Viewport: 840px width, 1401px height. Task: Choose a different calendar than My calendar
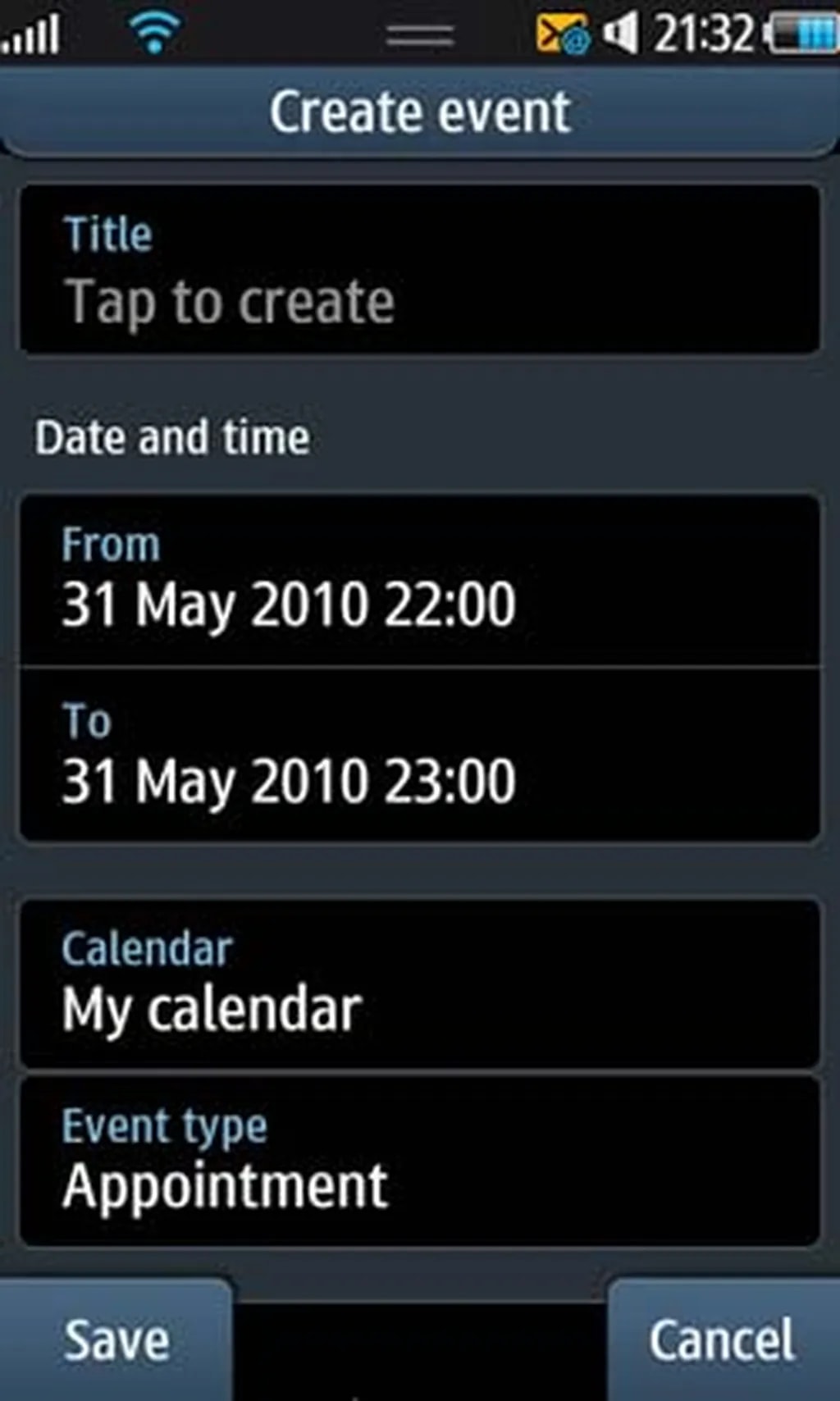(x=419, y=984)
